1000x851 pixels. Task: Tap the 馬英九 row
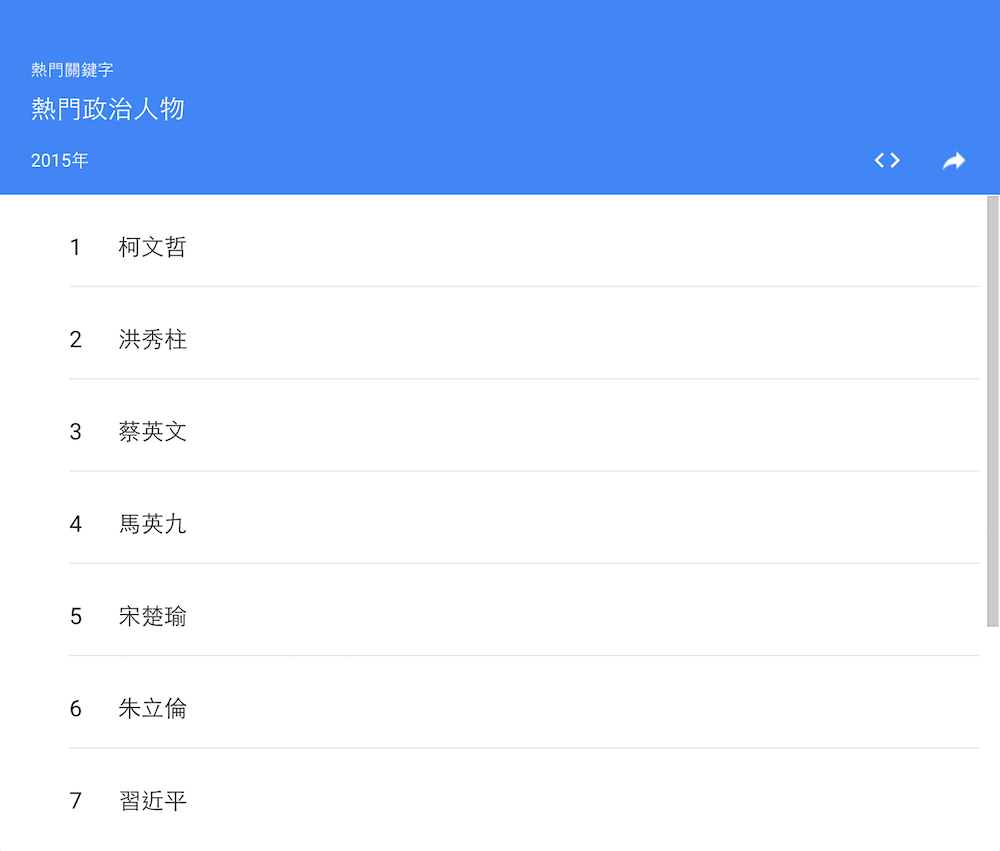pos(152,524)
